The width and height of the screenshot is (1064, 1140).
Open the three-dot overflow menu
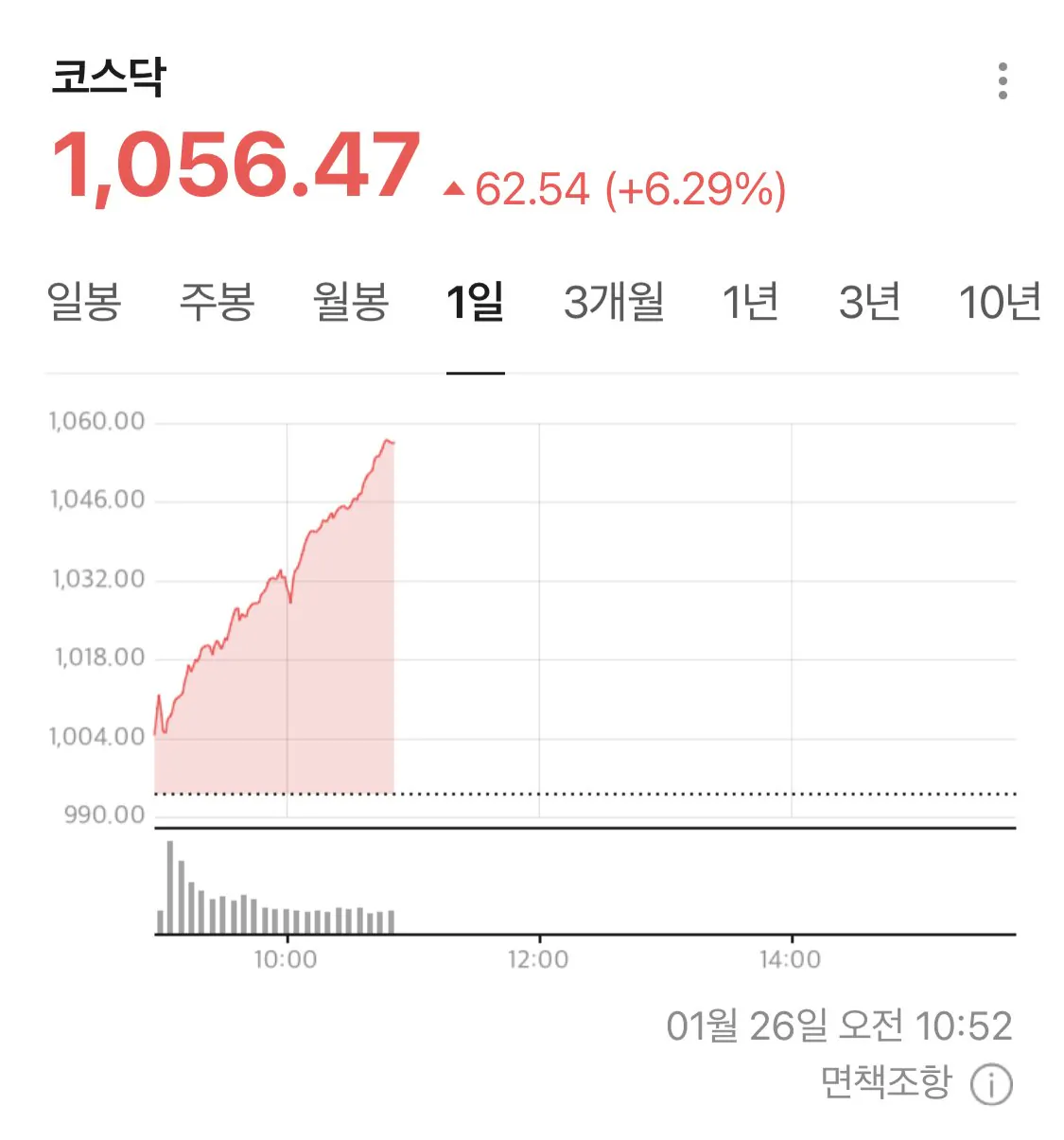[x=1003, y=81]
